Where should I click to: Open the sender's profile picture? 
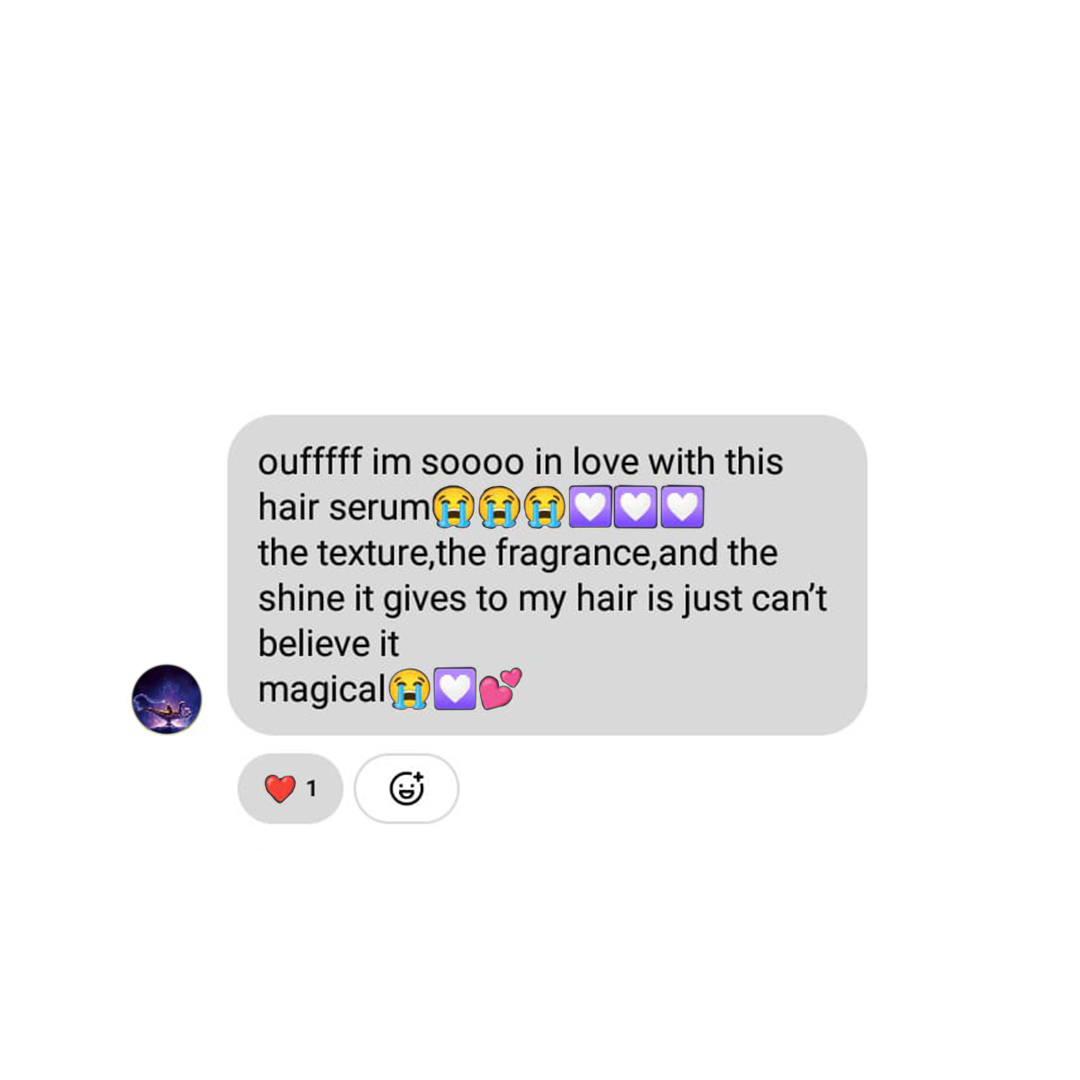click(x=167, y=699)
